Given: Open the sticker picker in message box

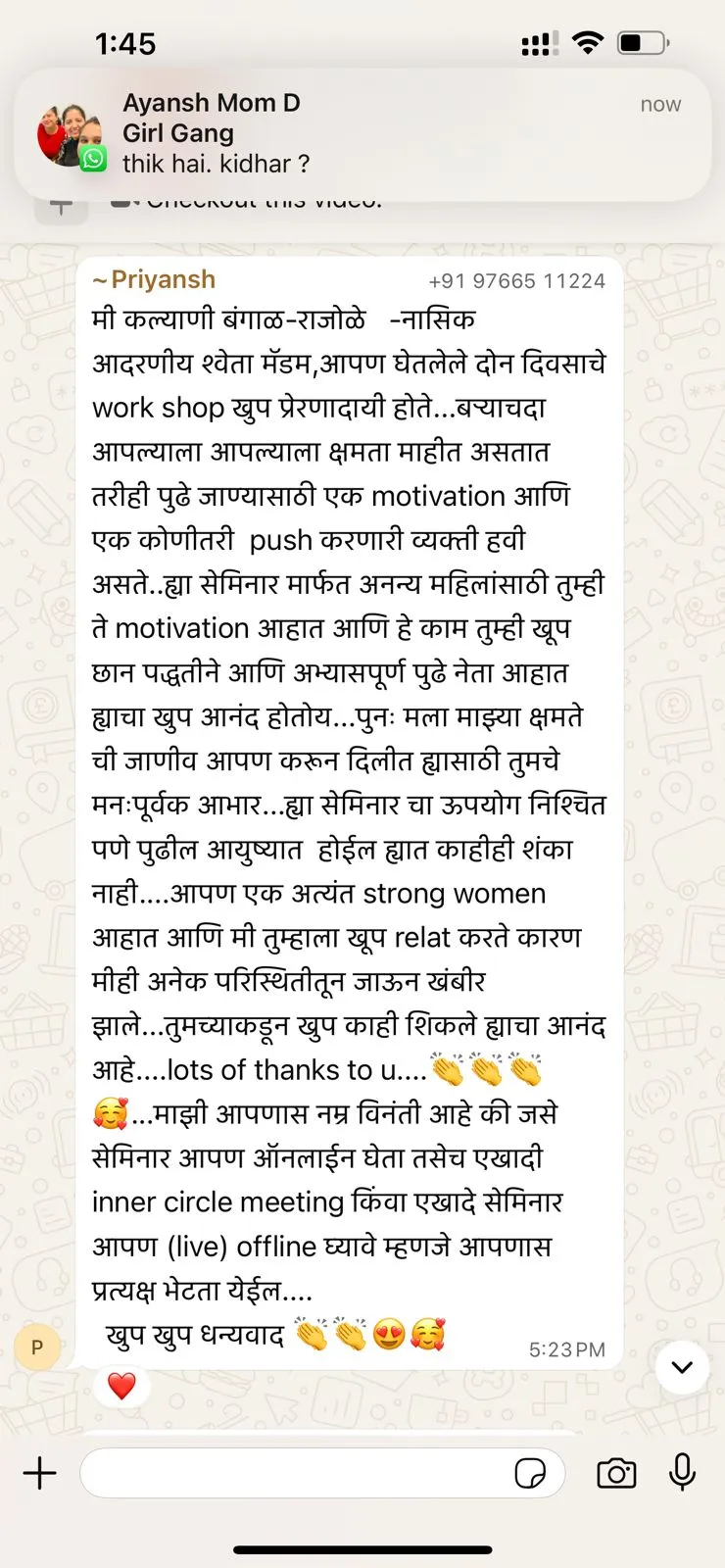Looking at the screenshot, I should click(x=530, y=1473).
